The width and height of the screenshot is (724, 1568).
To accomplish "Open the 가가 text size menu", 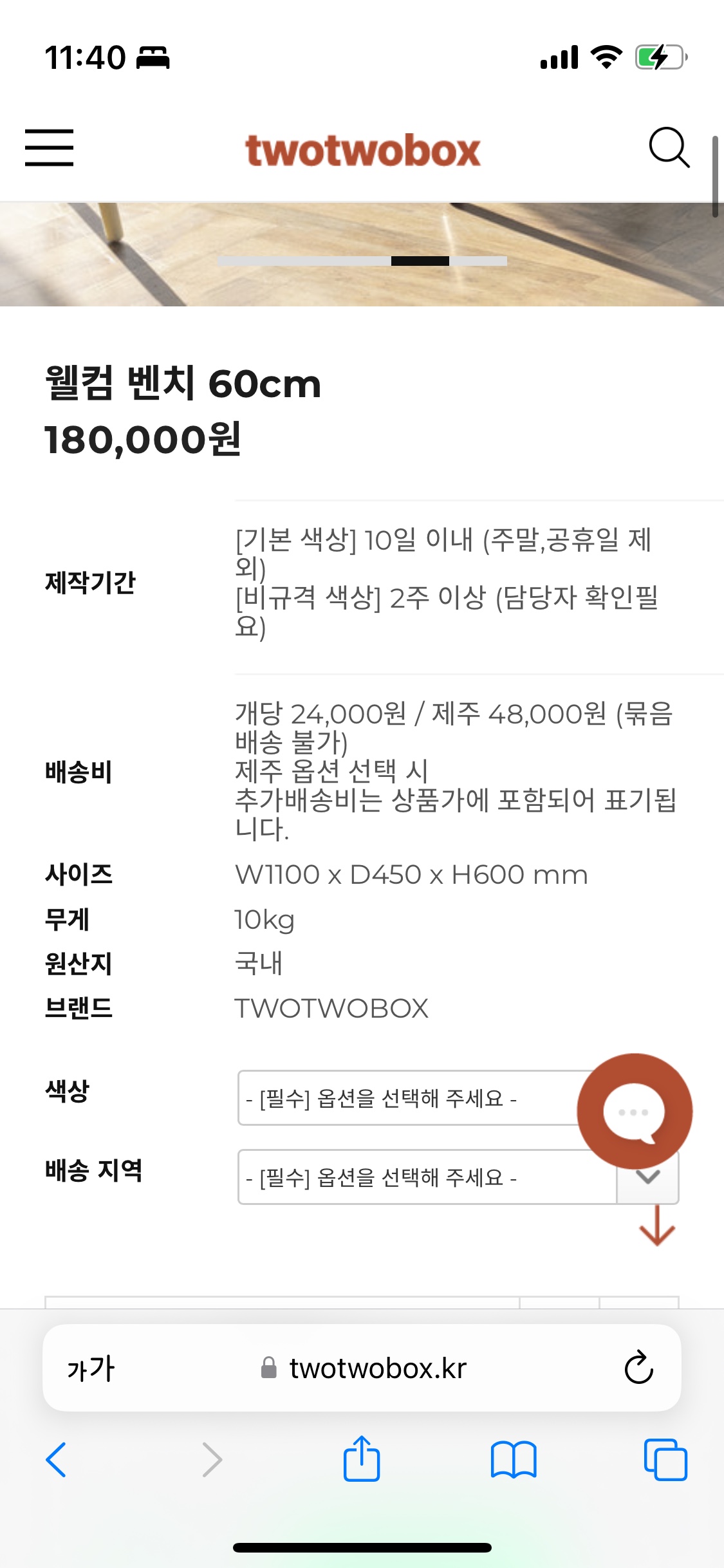I will (91, 1368).
